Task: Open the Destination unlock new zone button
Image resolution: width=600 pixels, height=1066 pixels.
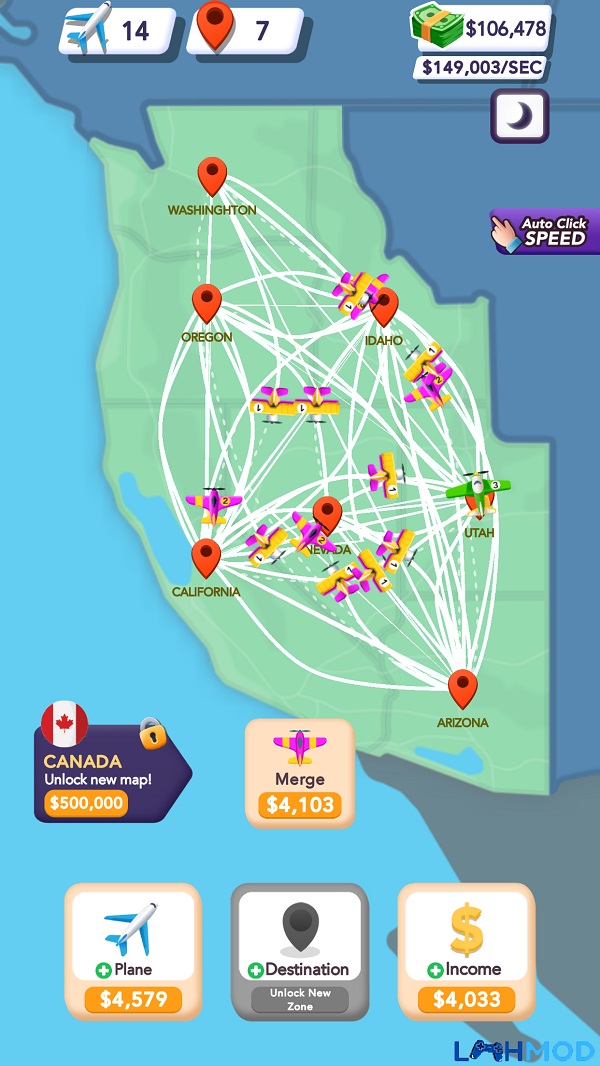Action: coord(300,950)
